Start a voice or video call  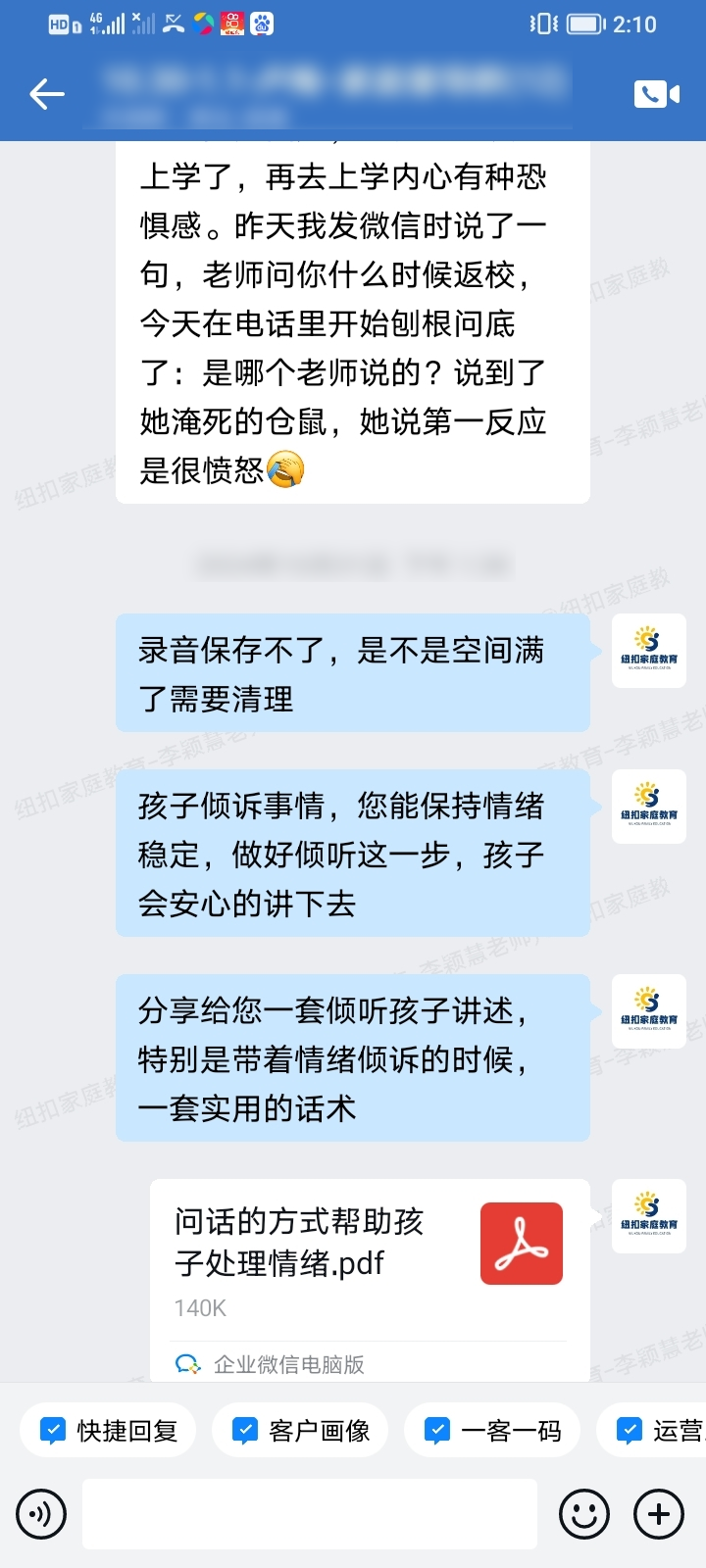click(656, 94)
